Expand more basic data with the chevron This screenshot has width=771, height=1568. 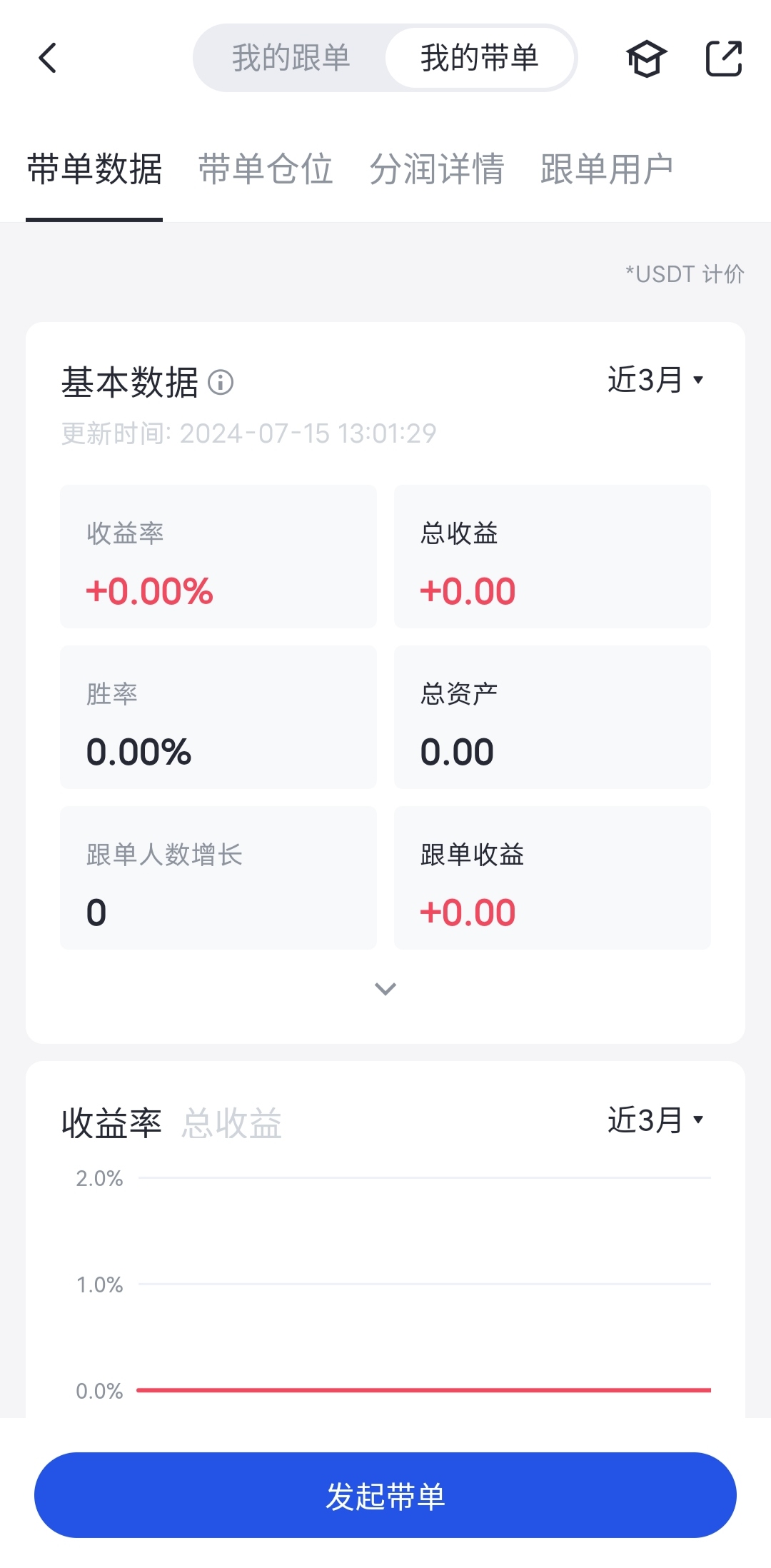385,989
